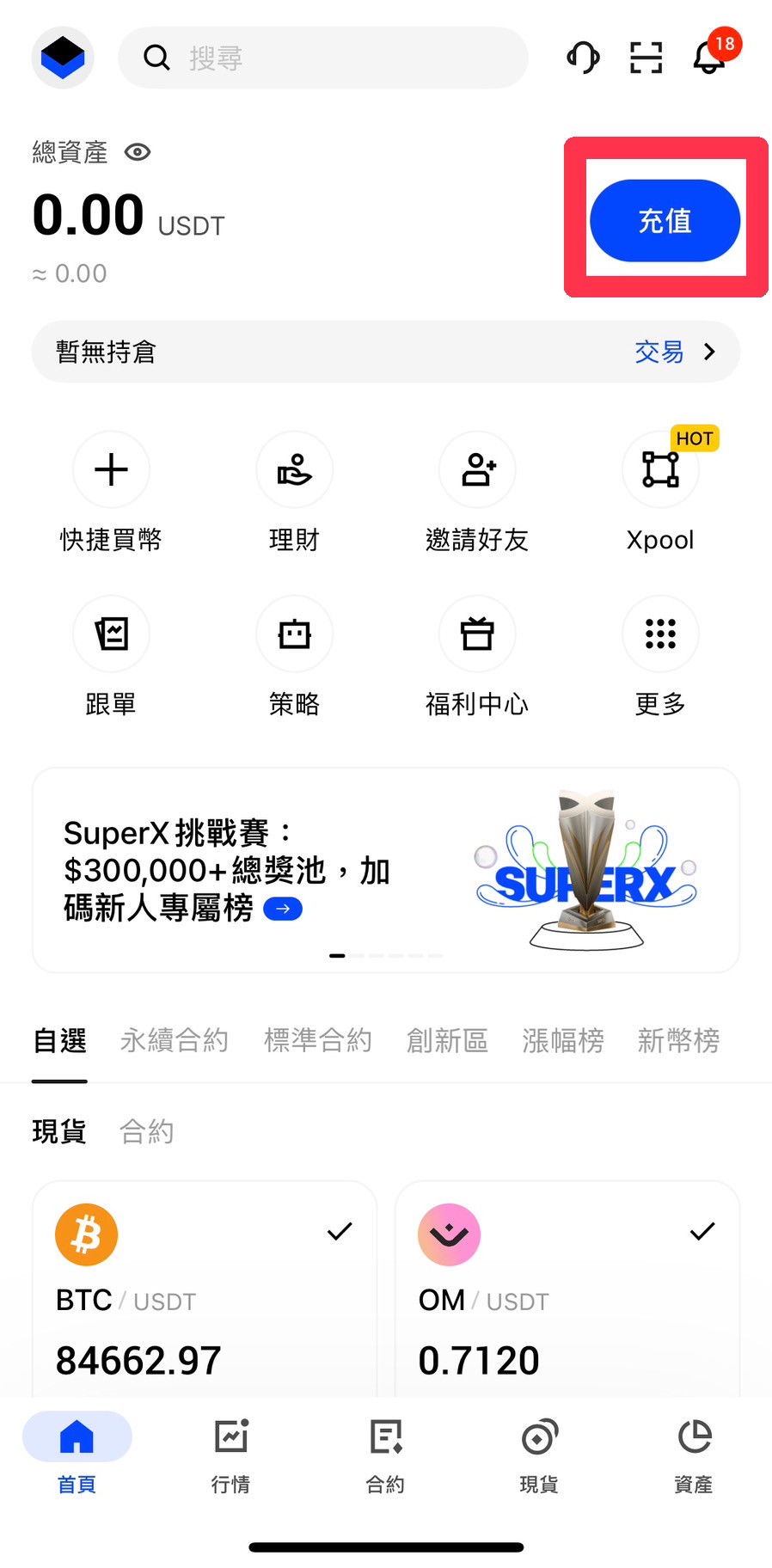This screenshot has width=772, height=1568.
Task: Select the 合約 sub-tab under 自選
Action: coord(146,1131)
